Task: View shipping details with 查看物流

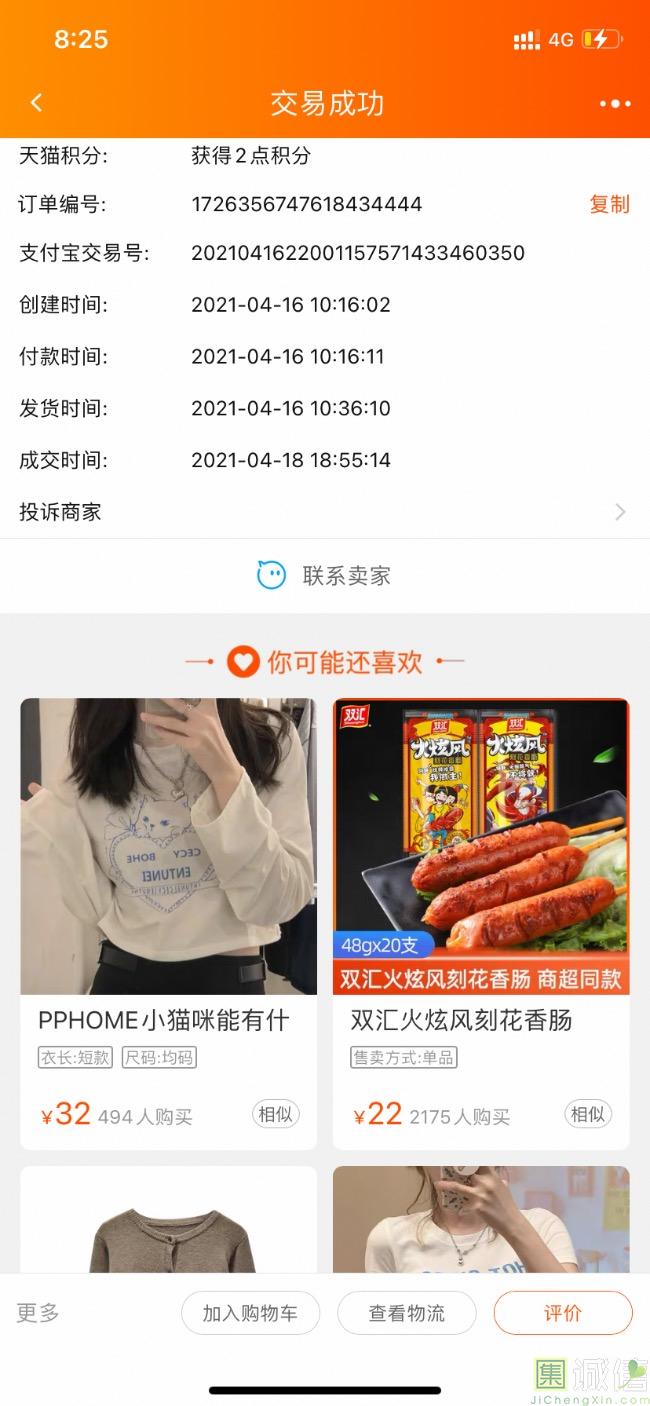Action: coord(406,1313)
